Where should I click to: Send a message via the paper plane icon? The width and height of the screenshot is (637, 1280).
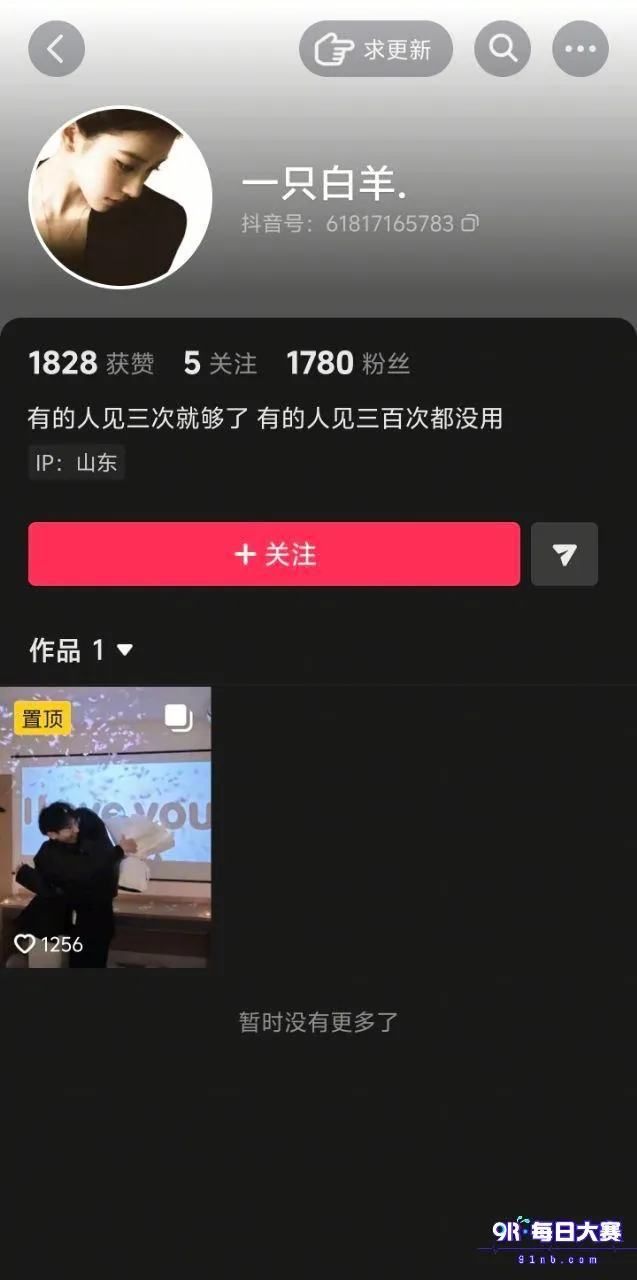pos(564,554)
